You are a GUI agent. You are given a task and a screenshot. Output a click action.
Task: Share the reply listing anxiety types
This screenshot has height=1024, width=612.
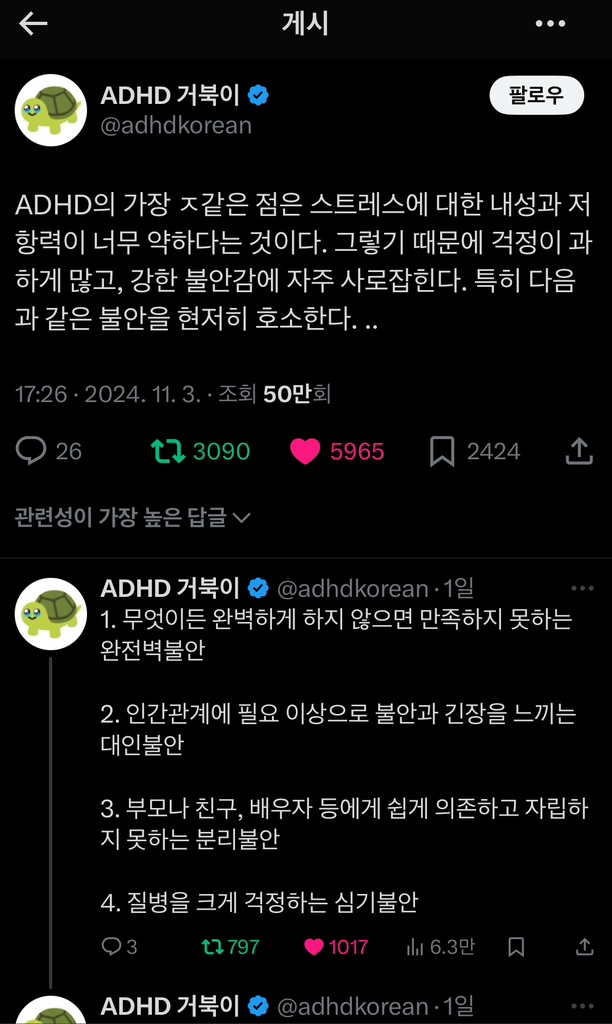584,946
